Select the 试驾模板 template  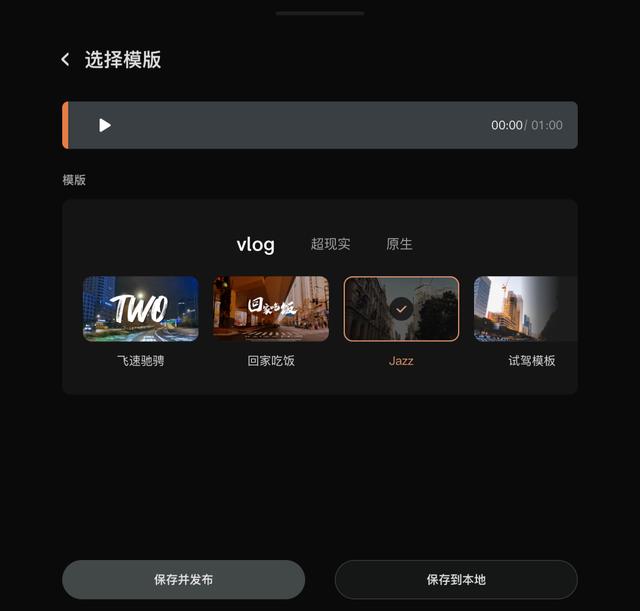(x=525, y=309)
